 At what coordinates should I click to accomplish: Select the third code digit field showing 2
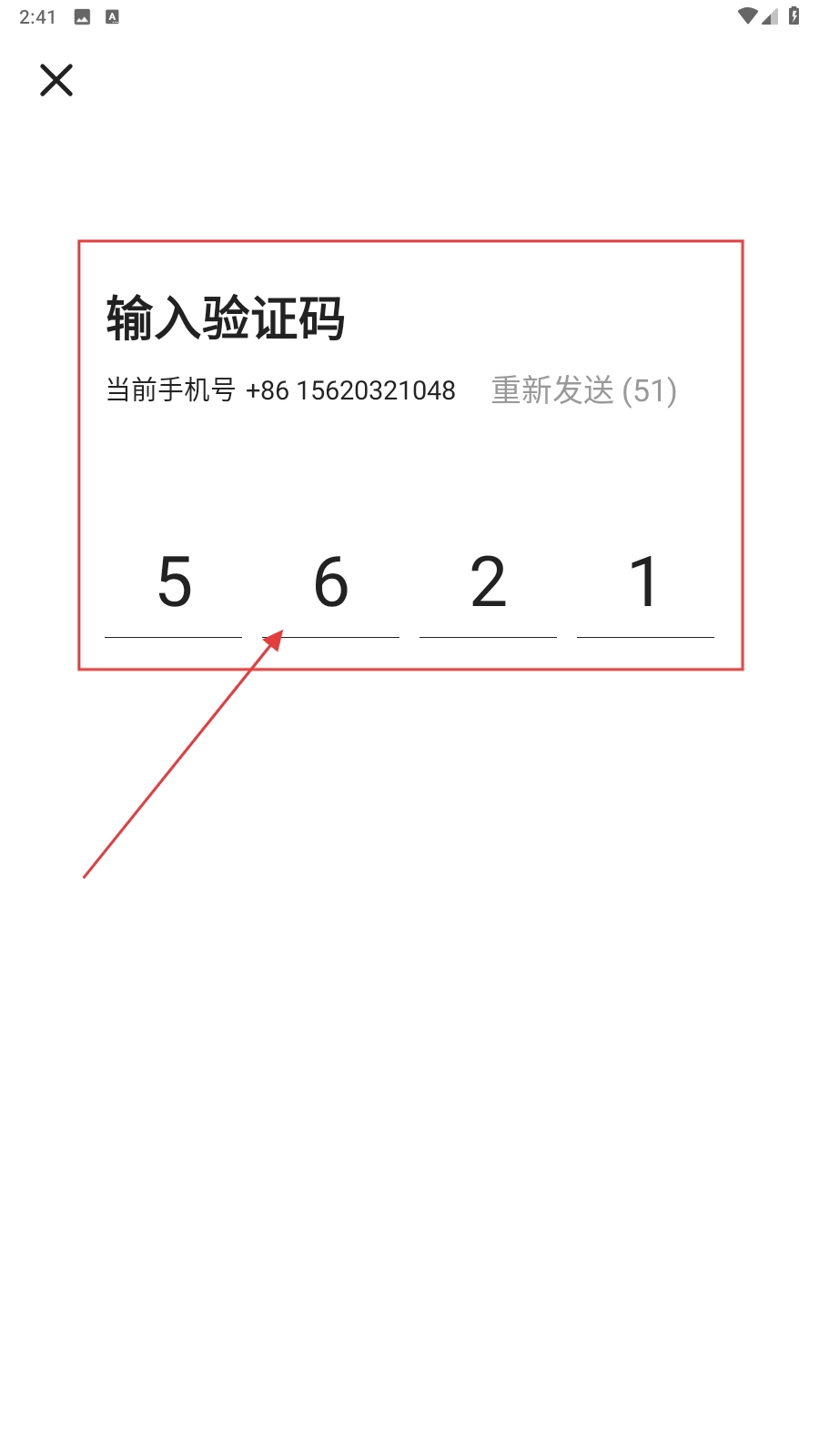click(488, 582)
